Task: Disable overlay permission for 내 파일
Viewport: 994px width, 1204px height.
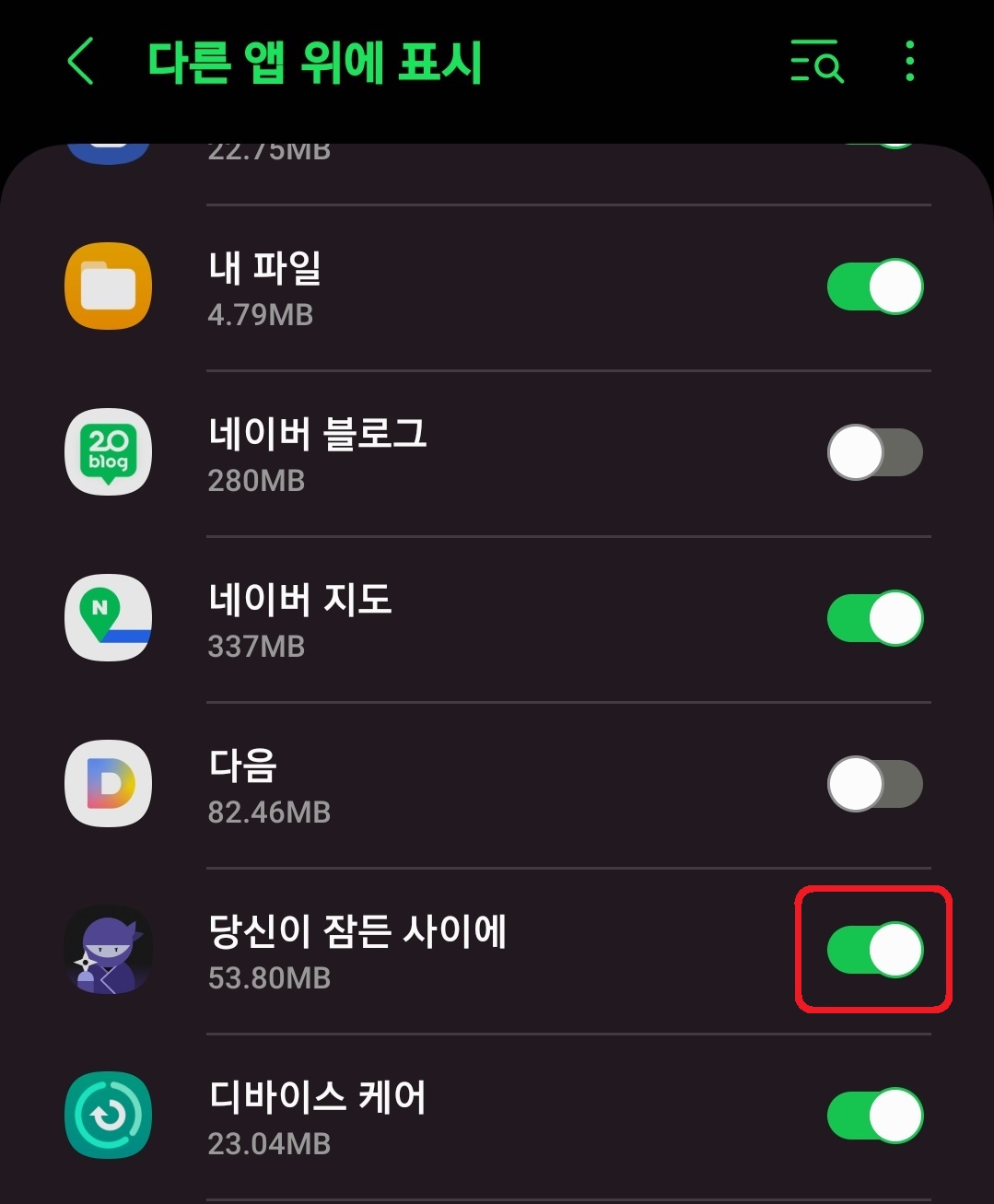Action: [874, 286]
